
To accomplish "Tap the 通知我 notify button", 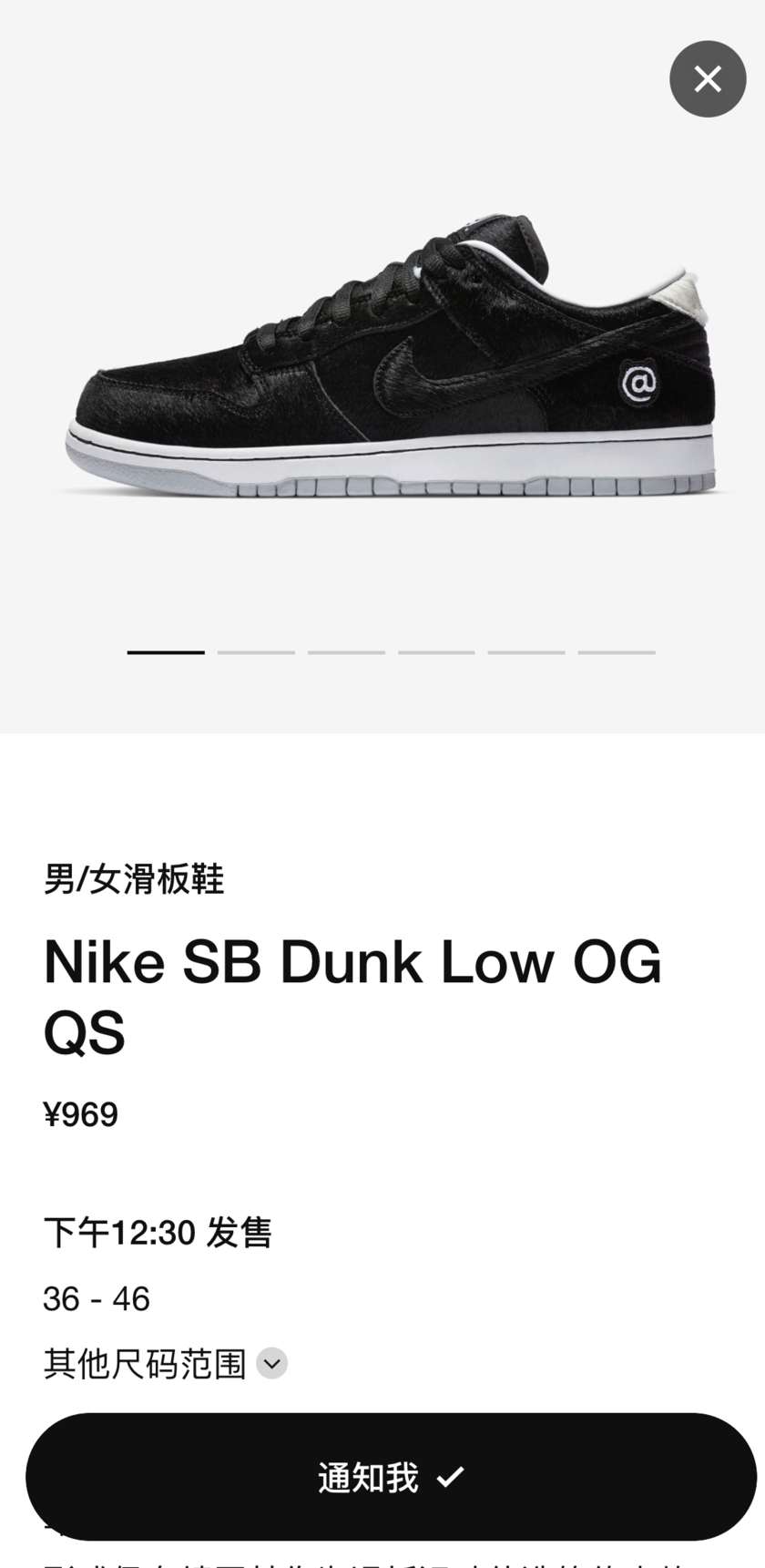I will pyautogui.click(x=391, y=1477).
